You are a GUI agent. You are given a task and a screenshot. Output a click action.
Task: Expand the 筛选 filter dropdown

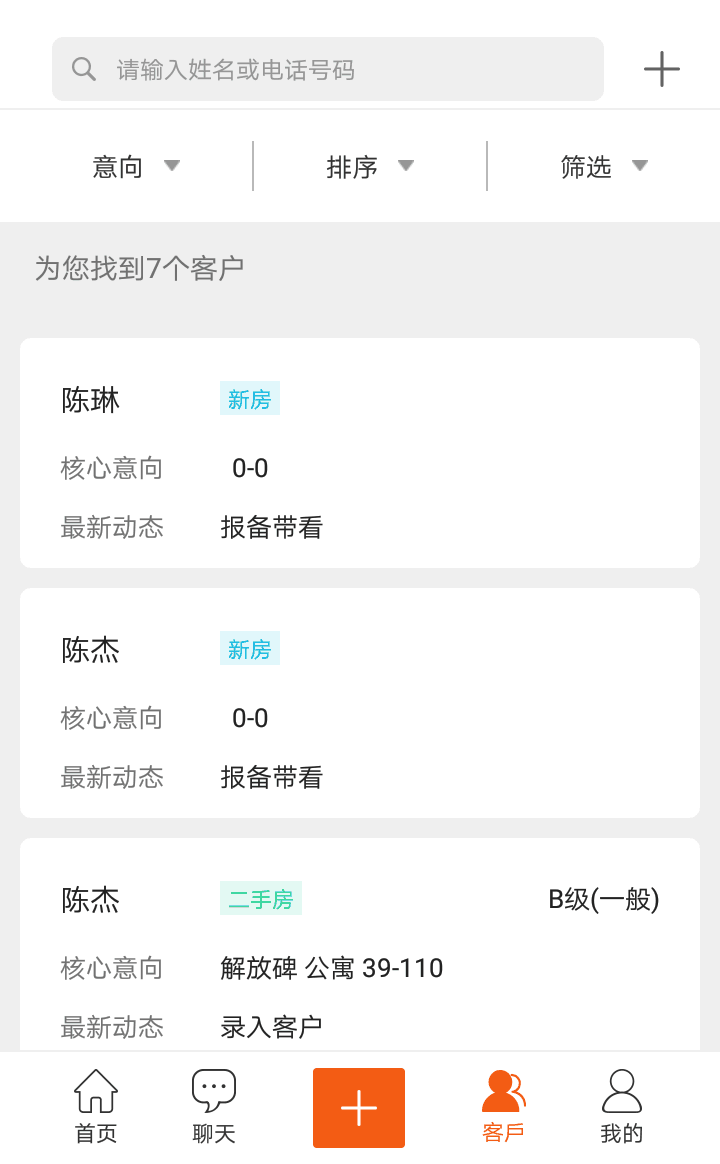click(x=604, y=166)
